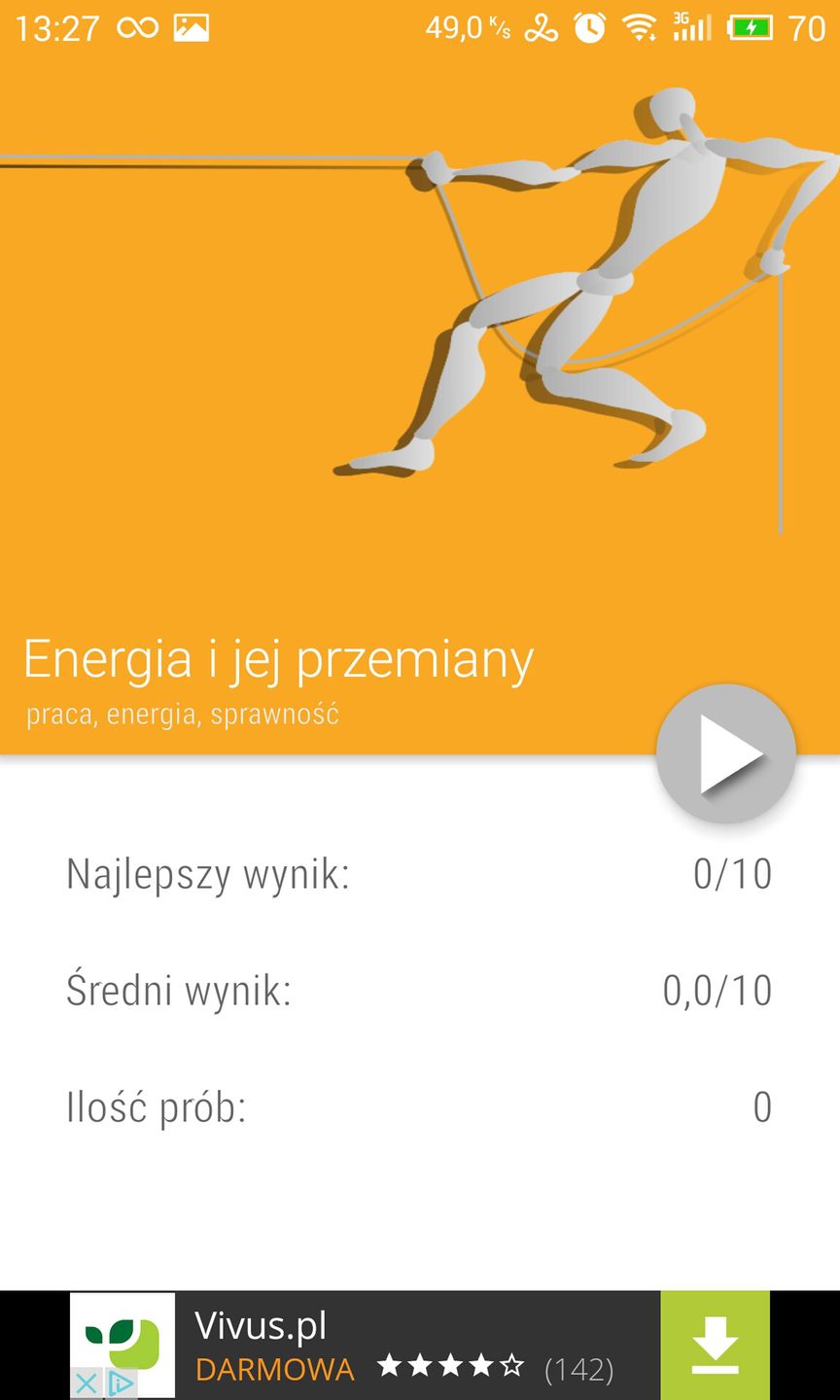840x1400 pixels.
Task: Tap the X to dismiss the ad
Action: tap(85, 1382)
